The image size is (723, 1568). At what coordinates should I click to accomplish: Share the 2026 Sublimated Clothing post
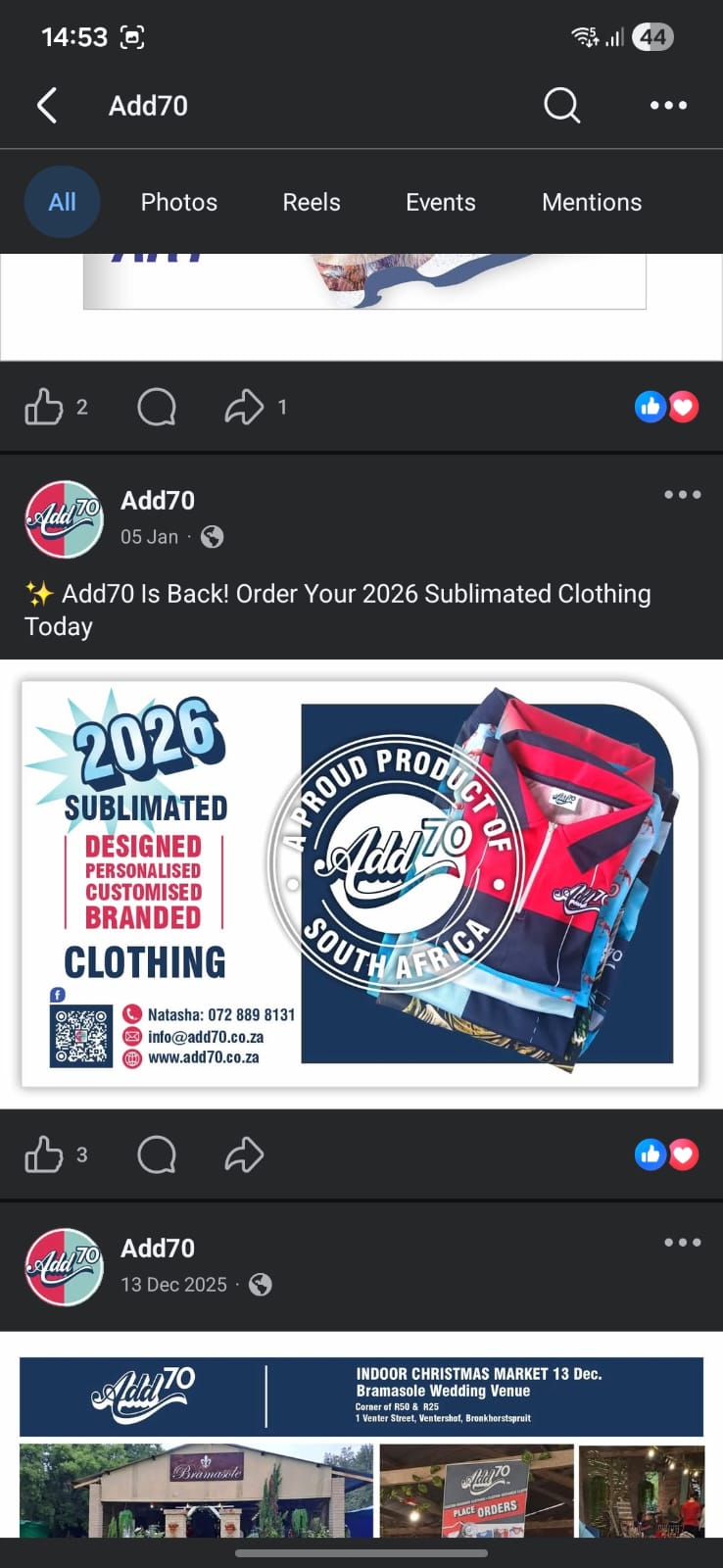(x=244, y=1154)
